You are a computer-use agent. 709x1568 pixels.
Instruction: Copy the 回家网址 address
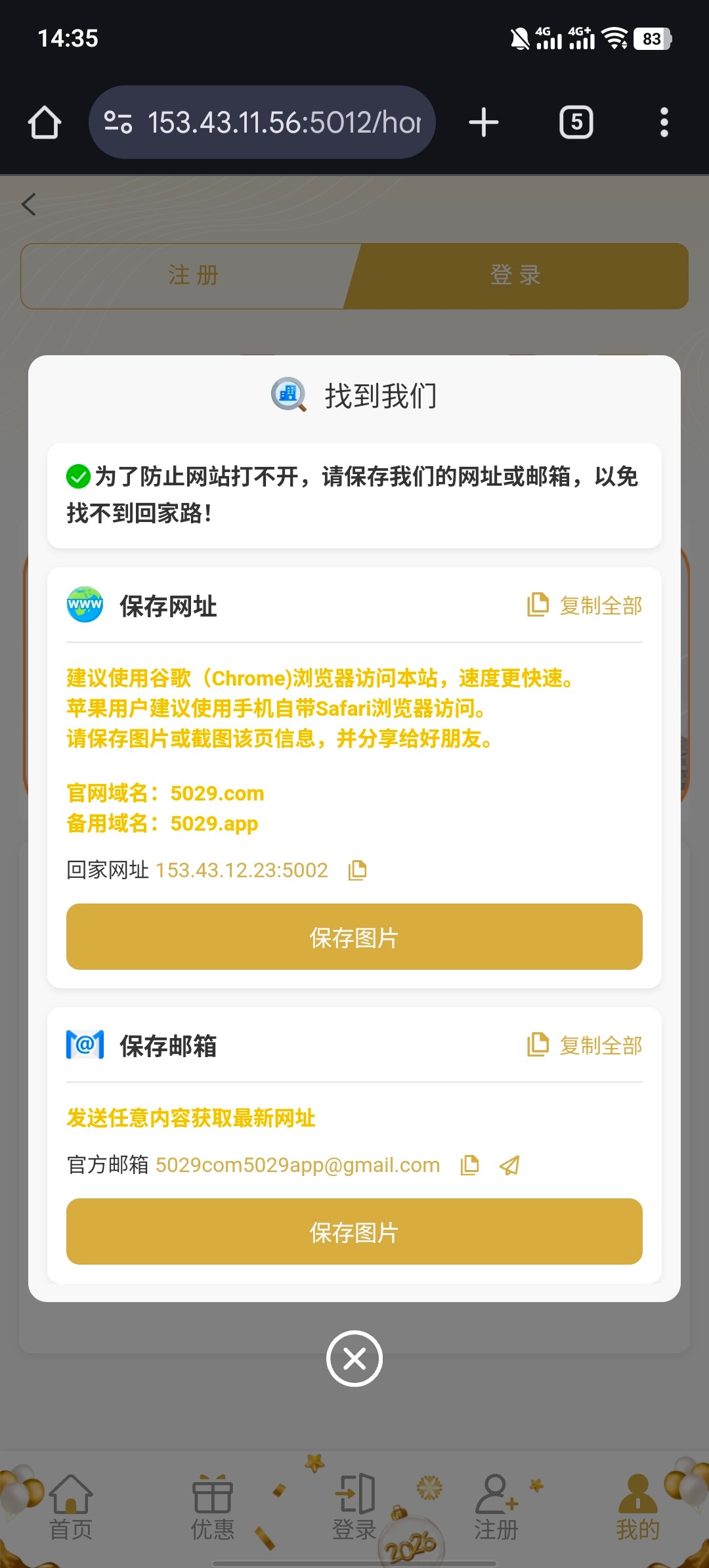click(357, 870)
